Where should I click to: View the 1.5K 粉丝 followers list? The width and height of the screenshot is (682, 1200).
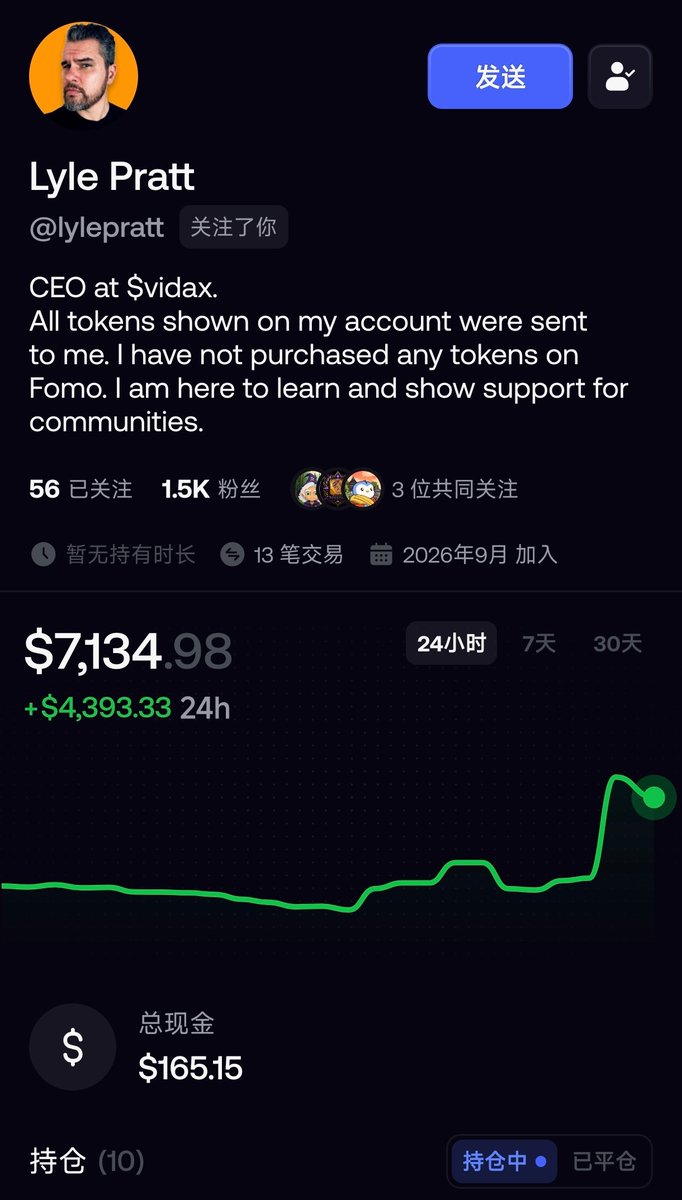pyautogui.click(x=211, y=489)
